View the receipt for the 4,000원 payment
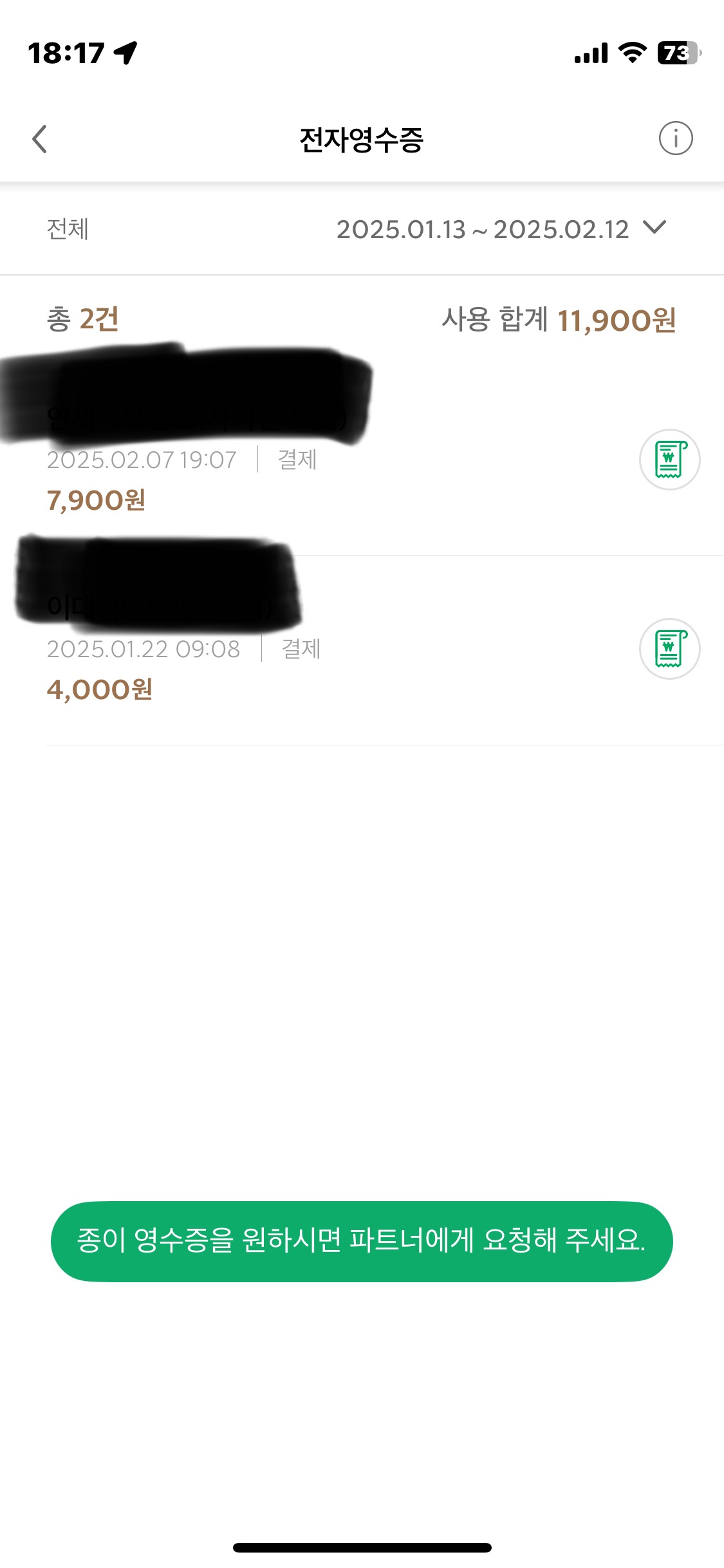Image resolution: width=724 pixels, height=1568 pixels. (669, 649)
